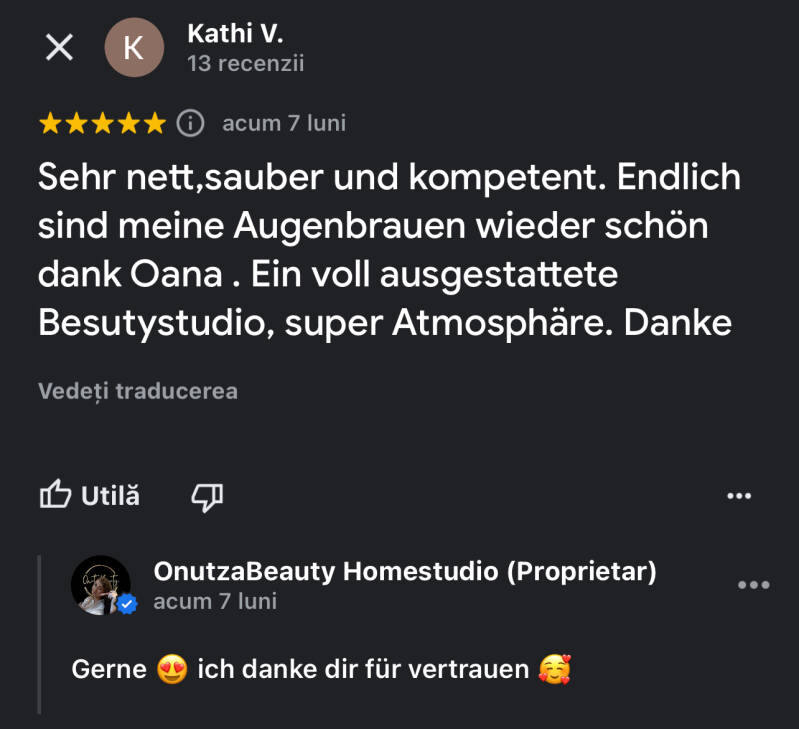Screen dimensions: 799x729
Task: Tap the thumbs-down icon on review
Action: point(207,494)
